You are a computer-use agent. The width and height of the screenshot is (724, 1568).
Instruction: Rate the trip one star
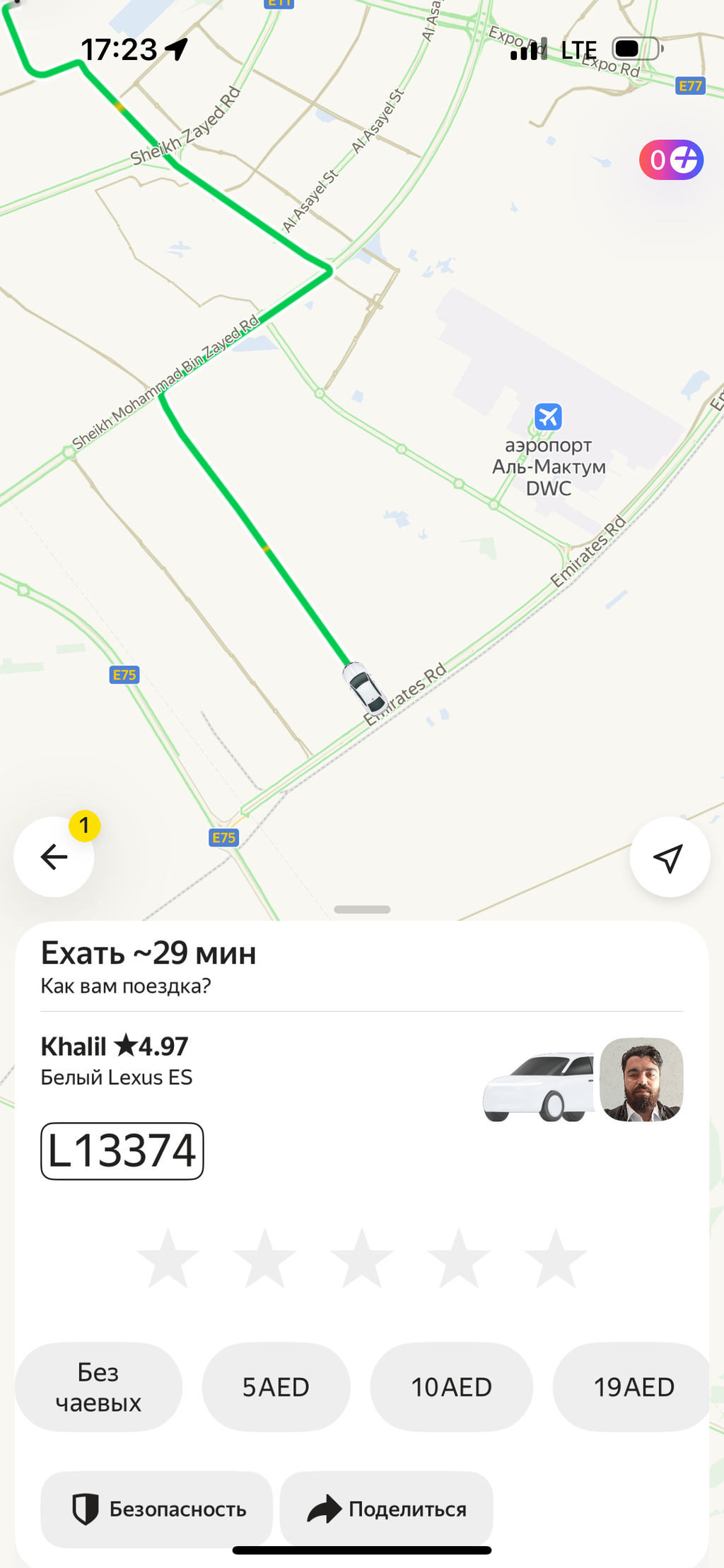click(x=168, y=1258)
